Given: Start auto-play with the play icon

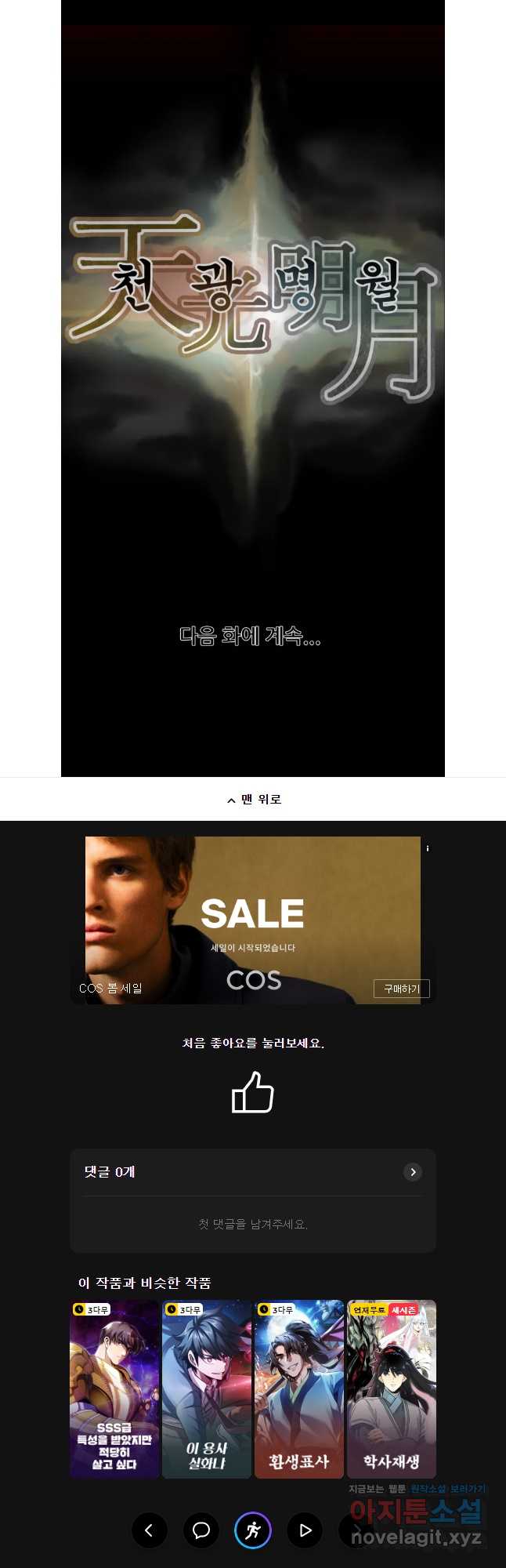Looking at the screenshot, I should 305,1530.
